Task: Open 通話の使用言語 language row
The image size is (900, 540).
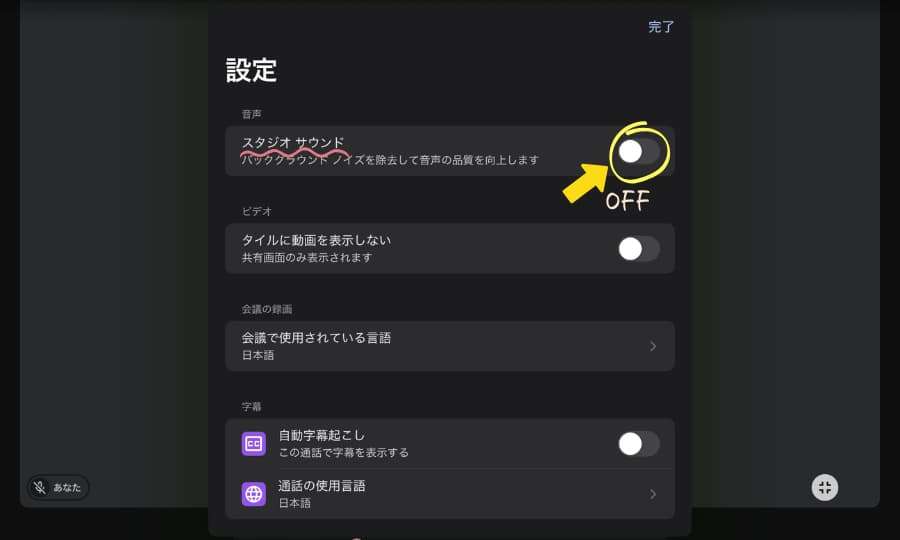Action: [449, 494]
